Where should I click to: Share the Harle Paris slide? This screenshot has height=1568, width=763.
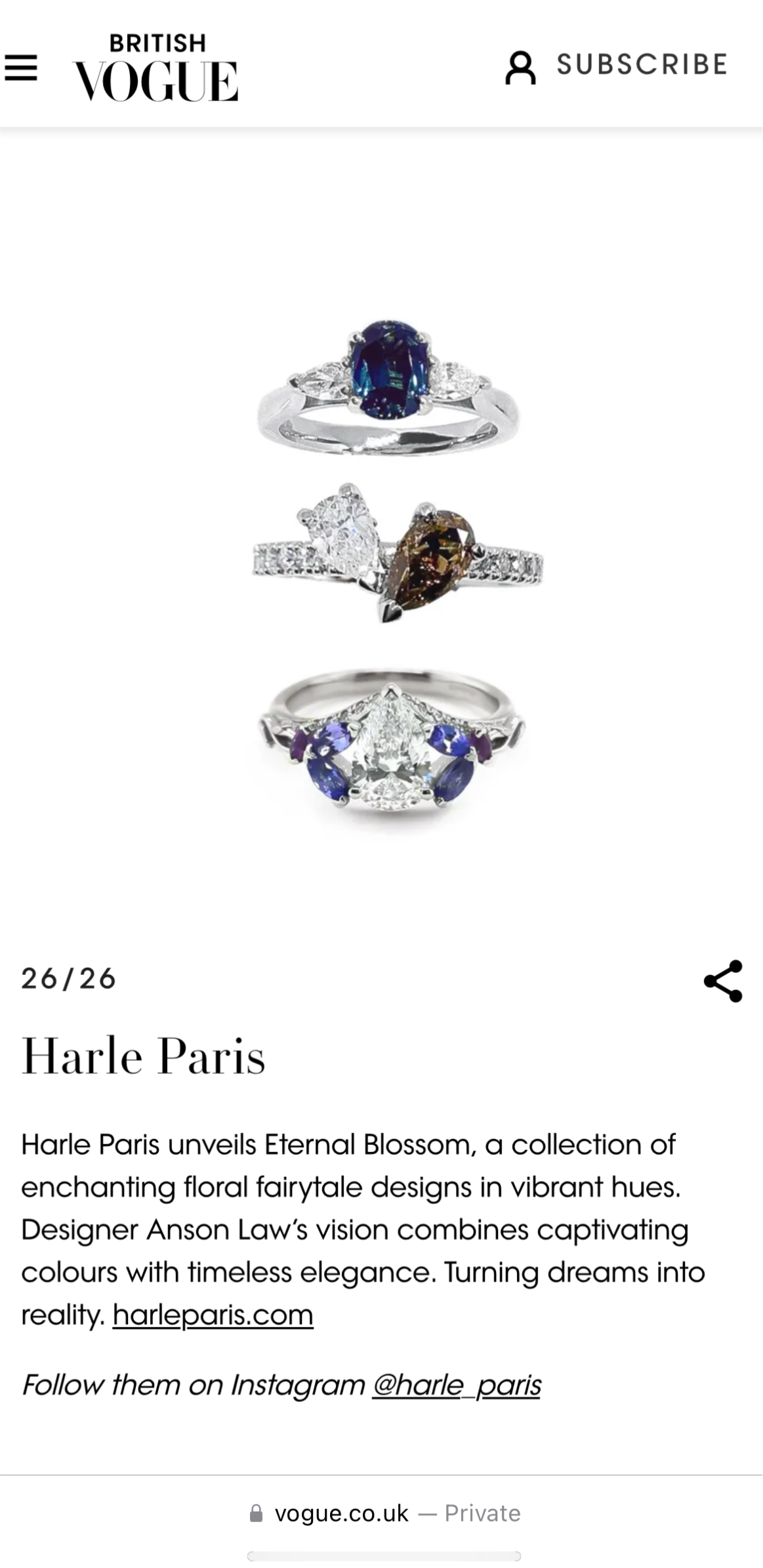722,981
